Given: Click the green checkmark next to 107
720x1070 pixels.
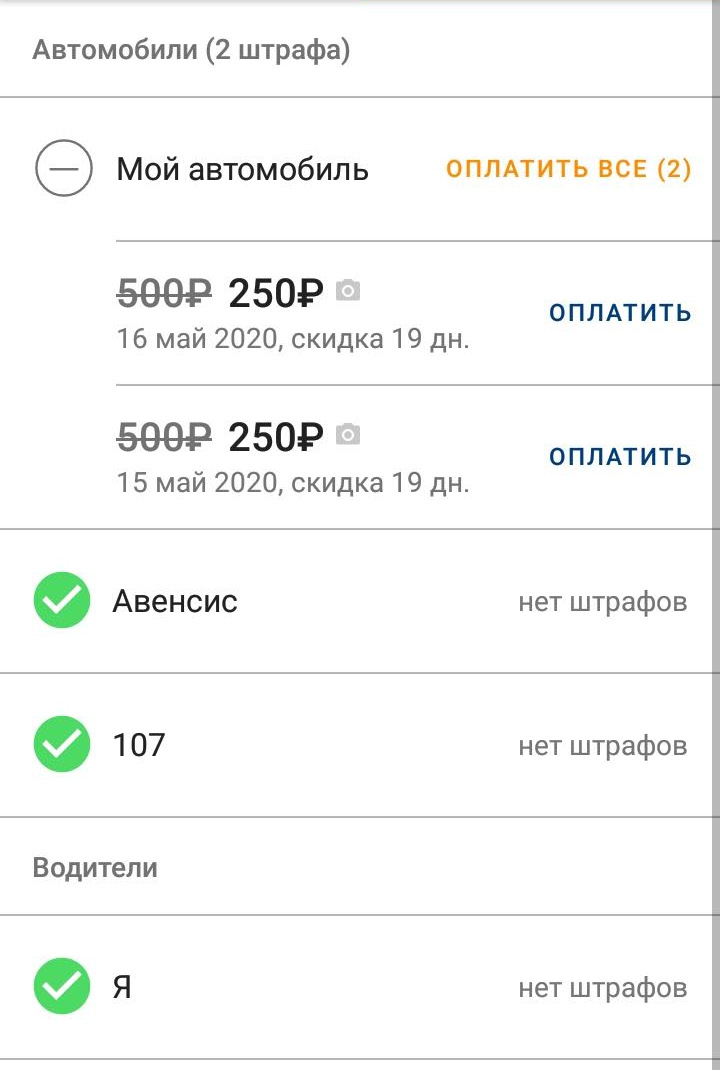Looking at the screenshot, I should coord(60,745).
